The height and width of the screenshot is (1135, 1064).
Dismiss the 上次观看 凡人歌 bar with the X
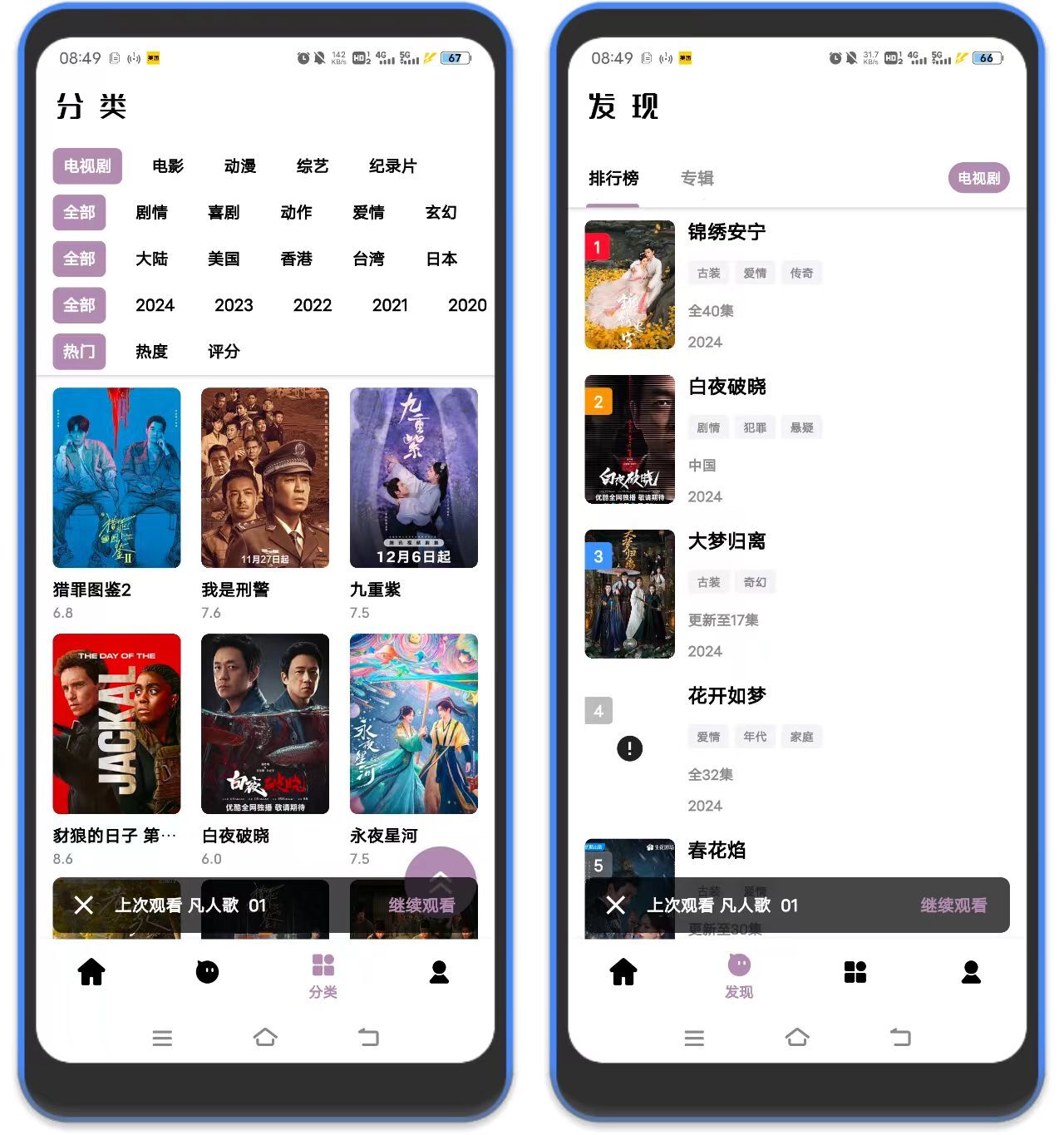pyautogui.click(x=83, y=906)
